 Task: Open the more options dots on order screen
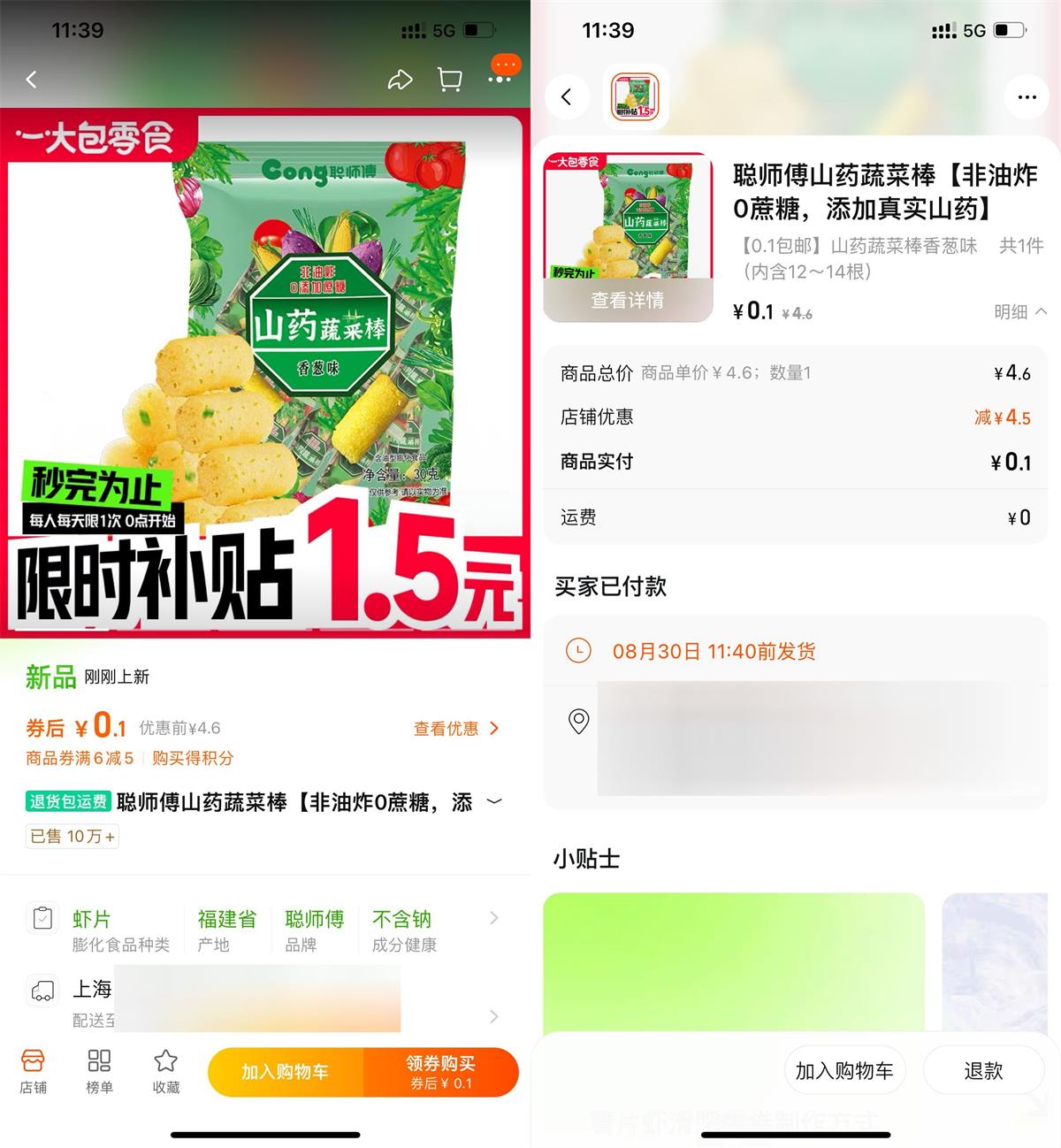[1026, 97]
